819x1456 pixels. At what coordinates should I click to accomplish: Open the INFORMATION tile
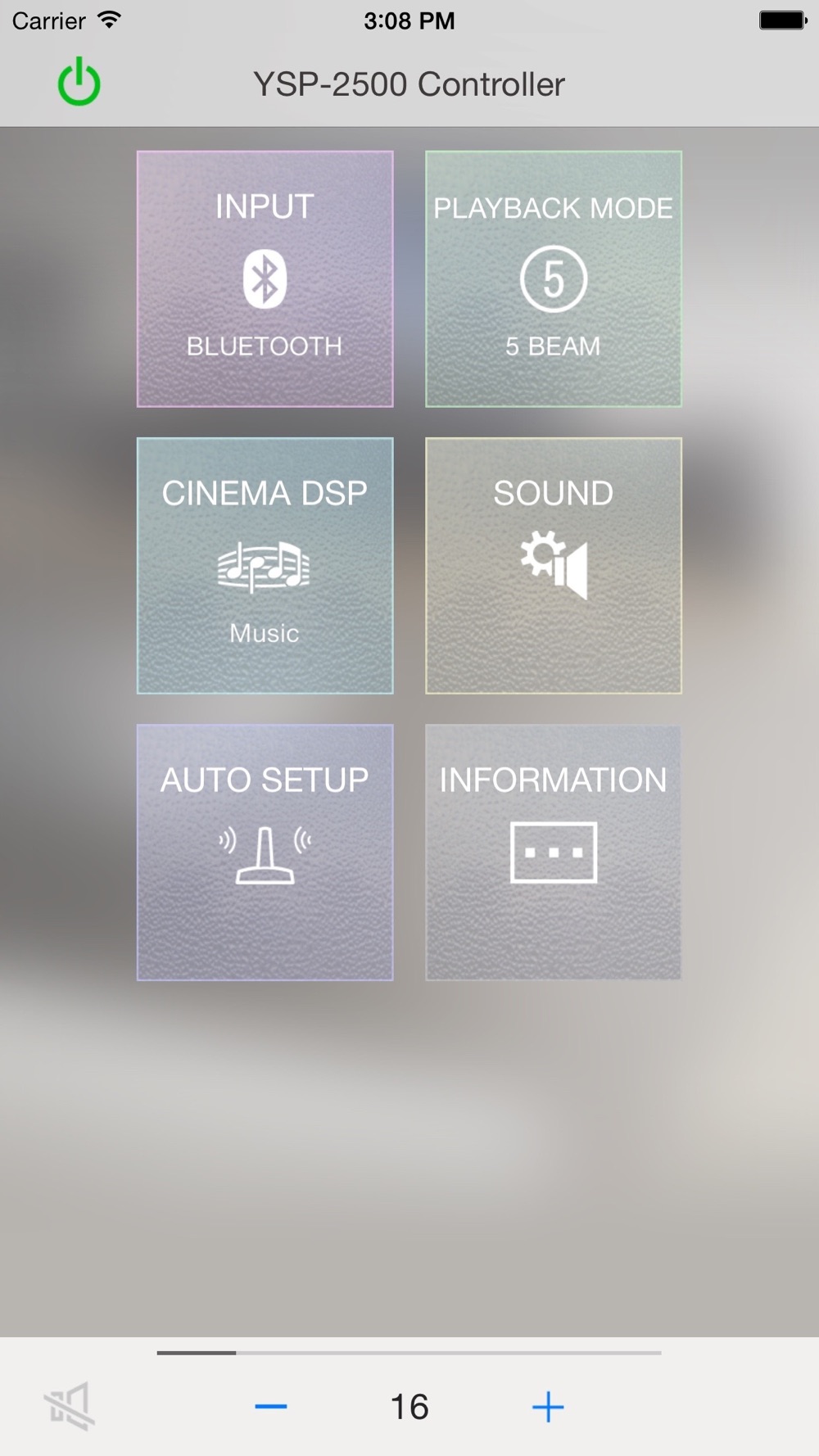pos(554,852)
